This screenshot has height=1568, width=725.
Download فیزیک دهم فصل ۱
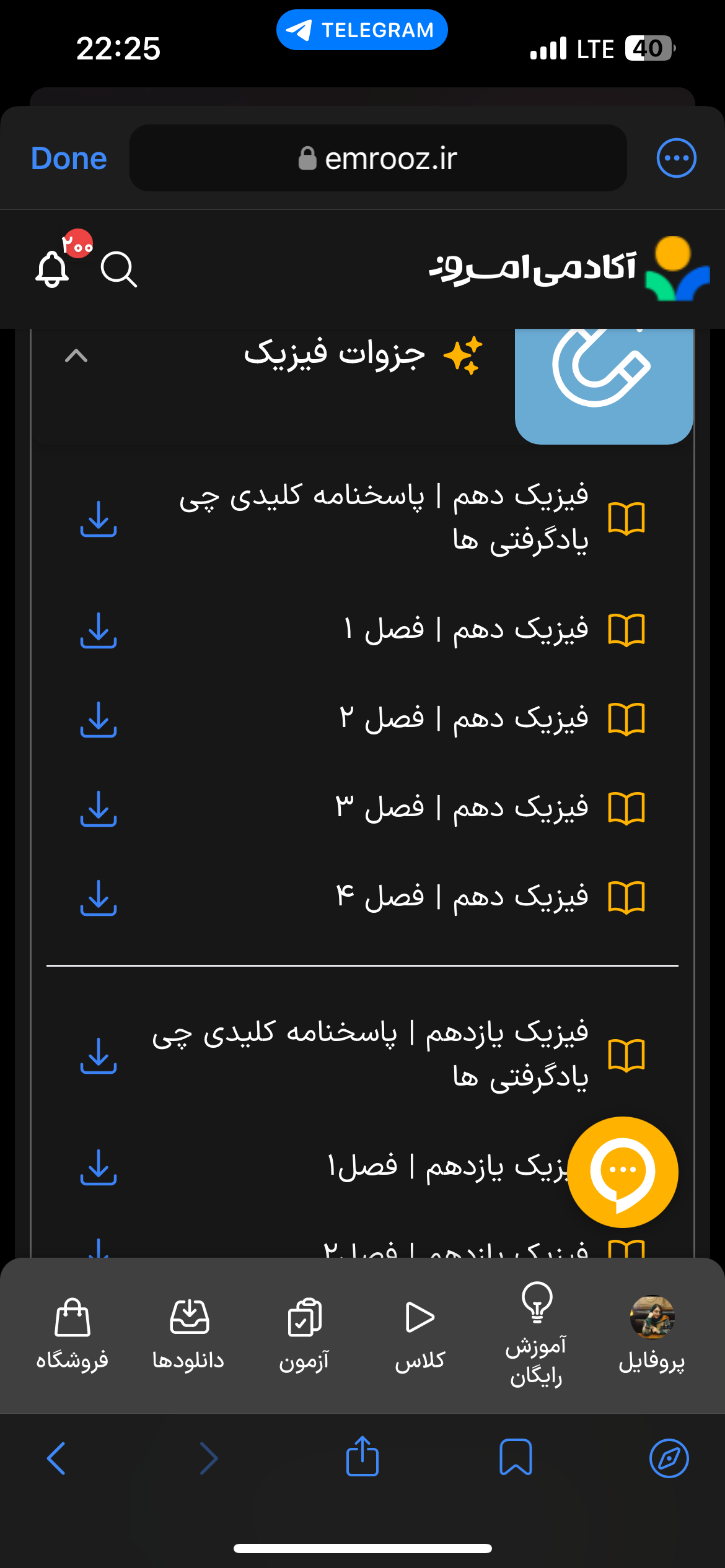click(99, 630)
